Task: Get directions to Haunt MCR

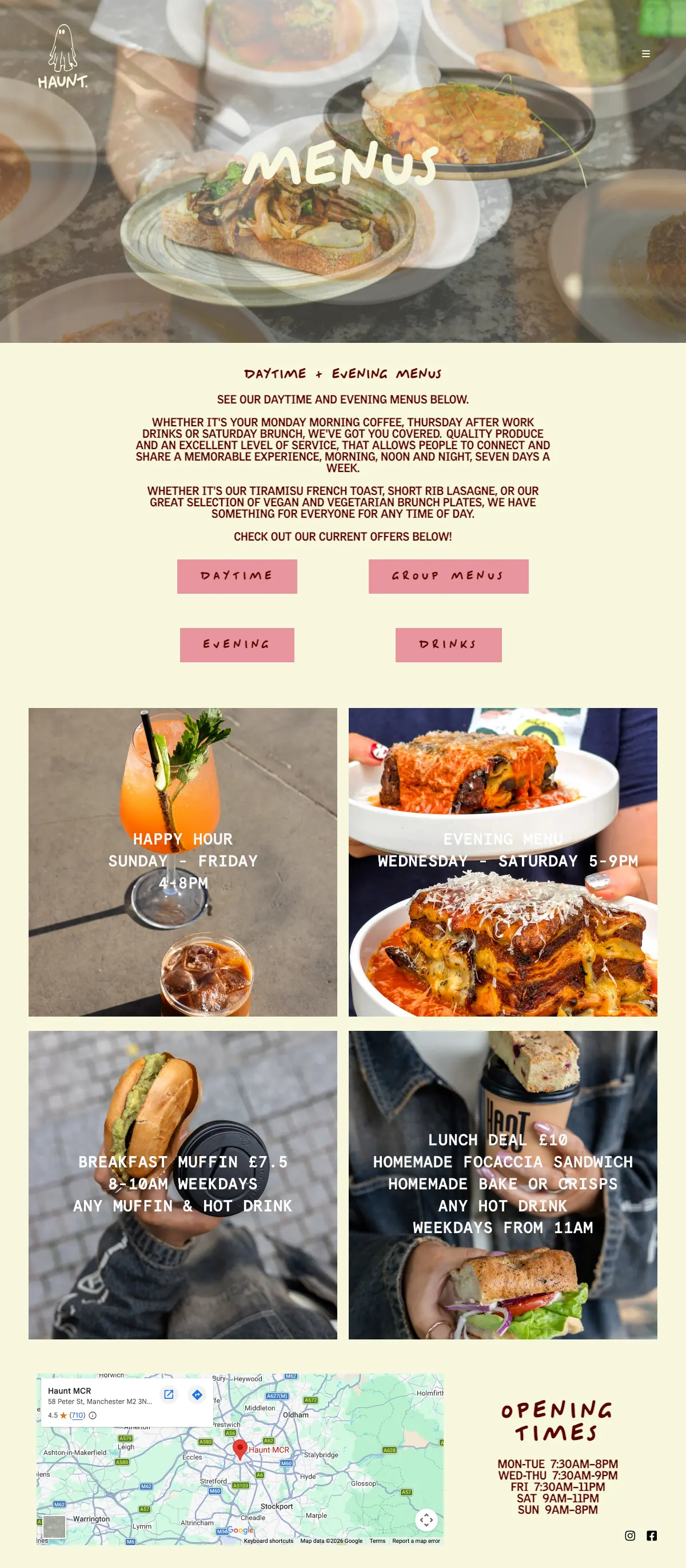Action: click(197, 1394)
